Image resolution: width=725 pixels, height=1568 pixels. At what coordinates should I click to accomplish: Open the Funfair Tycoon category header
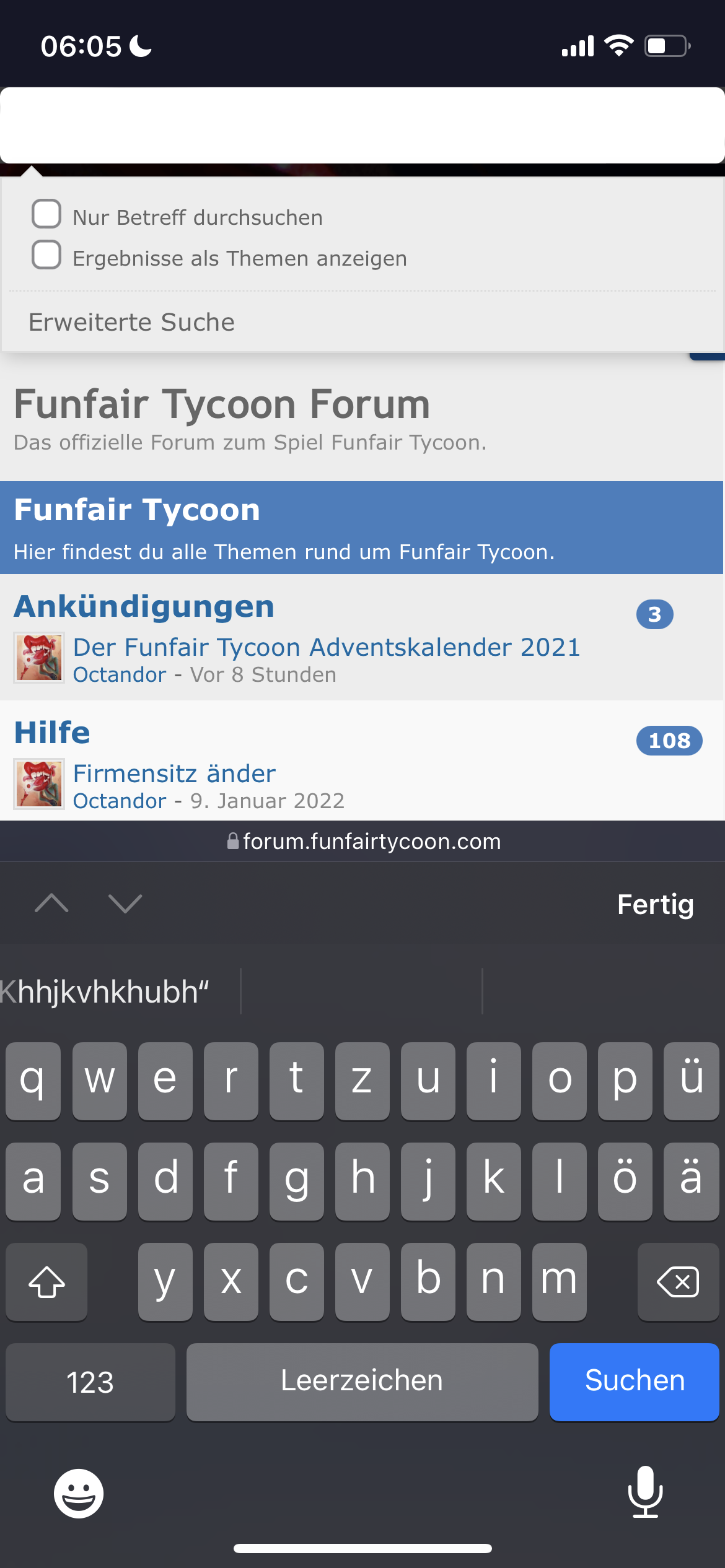click(137, 510)
